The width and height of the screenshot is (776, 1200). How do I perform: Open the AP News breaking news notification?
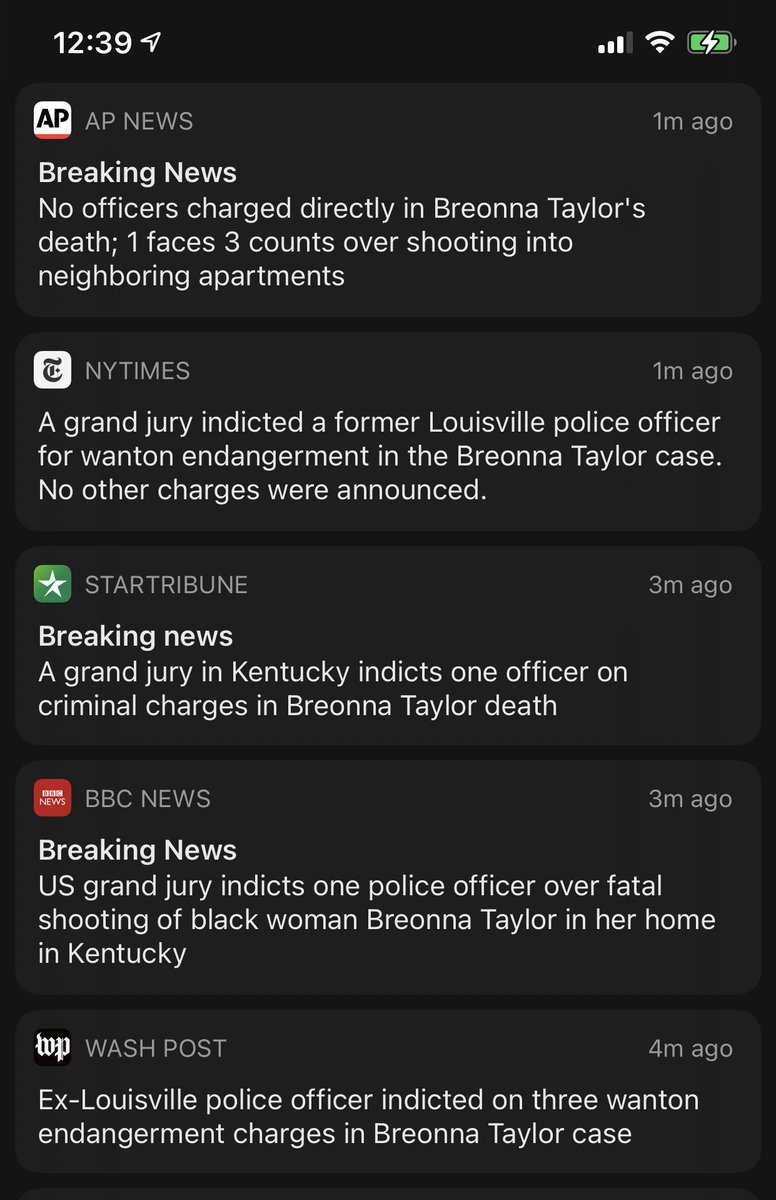(x=388, y=200)
